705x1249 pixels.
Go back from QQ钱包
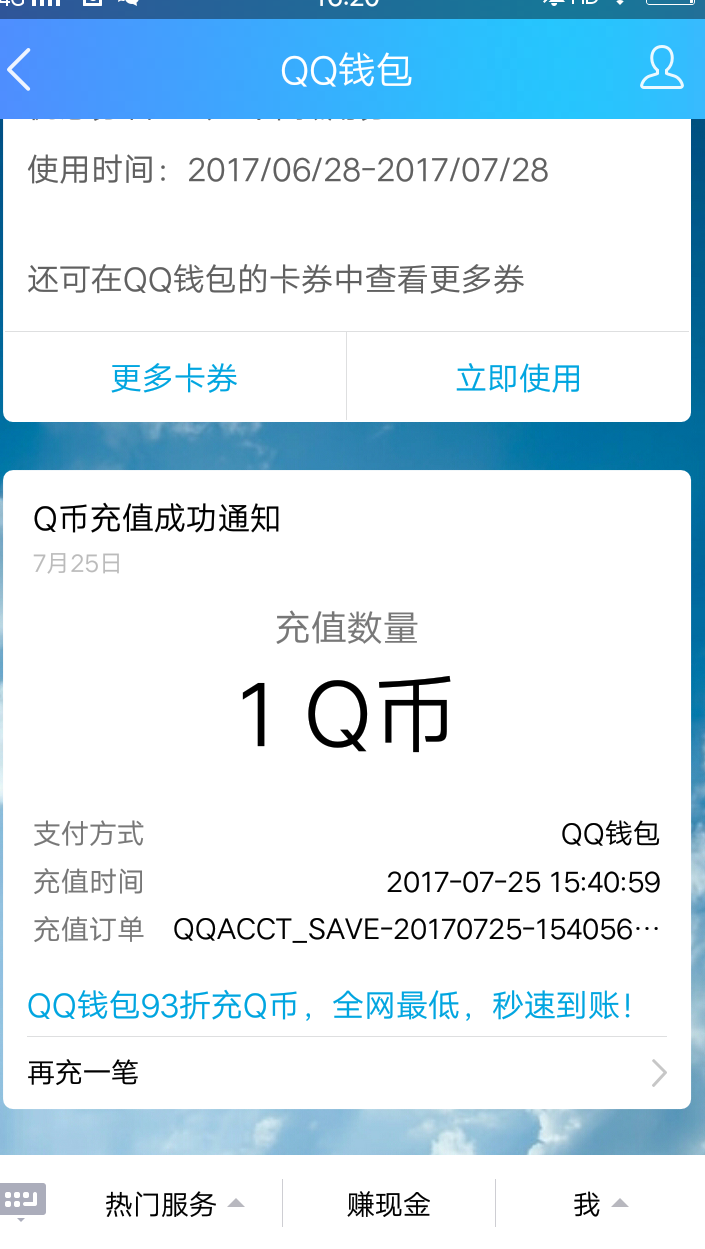point(20,71)
